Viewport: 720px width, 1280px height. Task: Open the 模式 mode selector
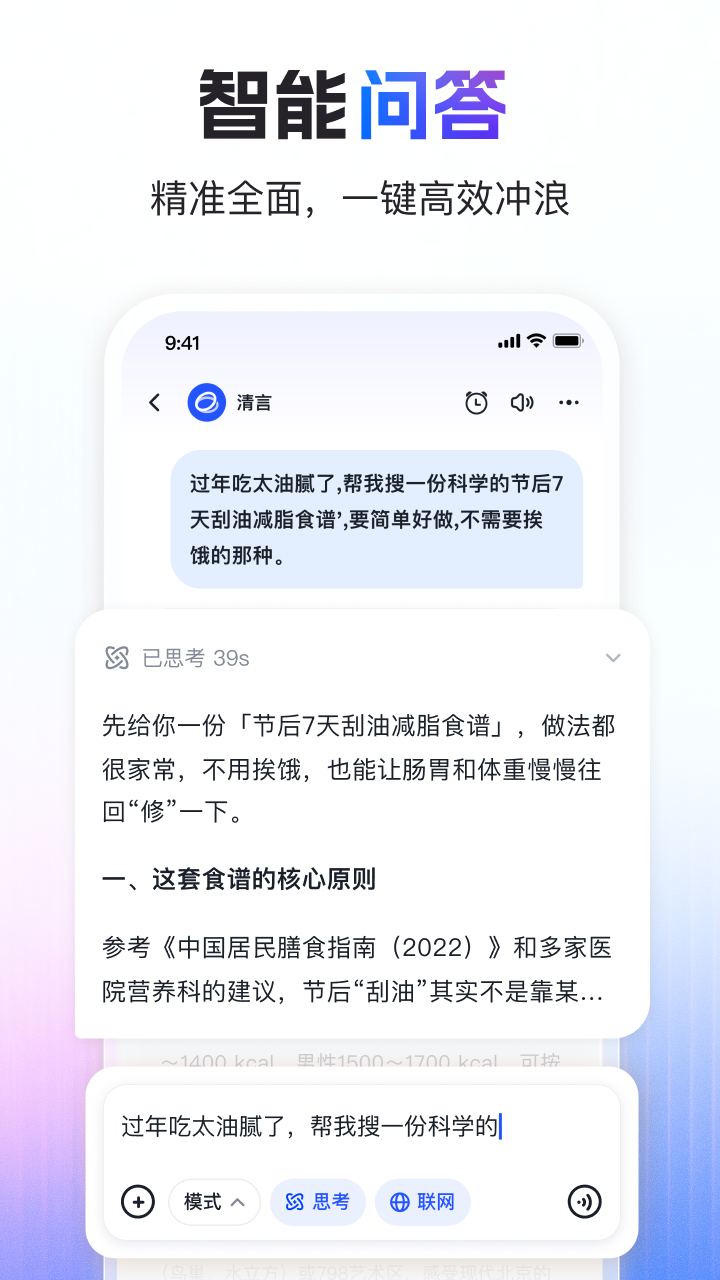[214, 1202]
